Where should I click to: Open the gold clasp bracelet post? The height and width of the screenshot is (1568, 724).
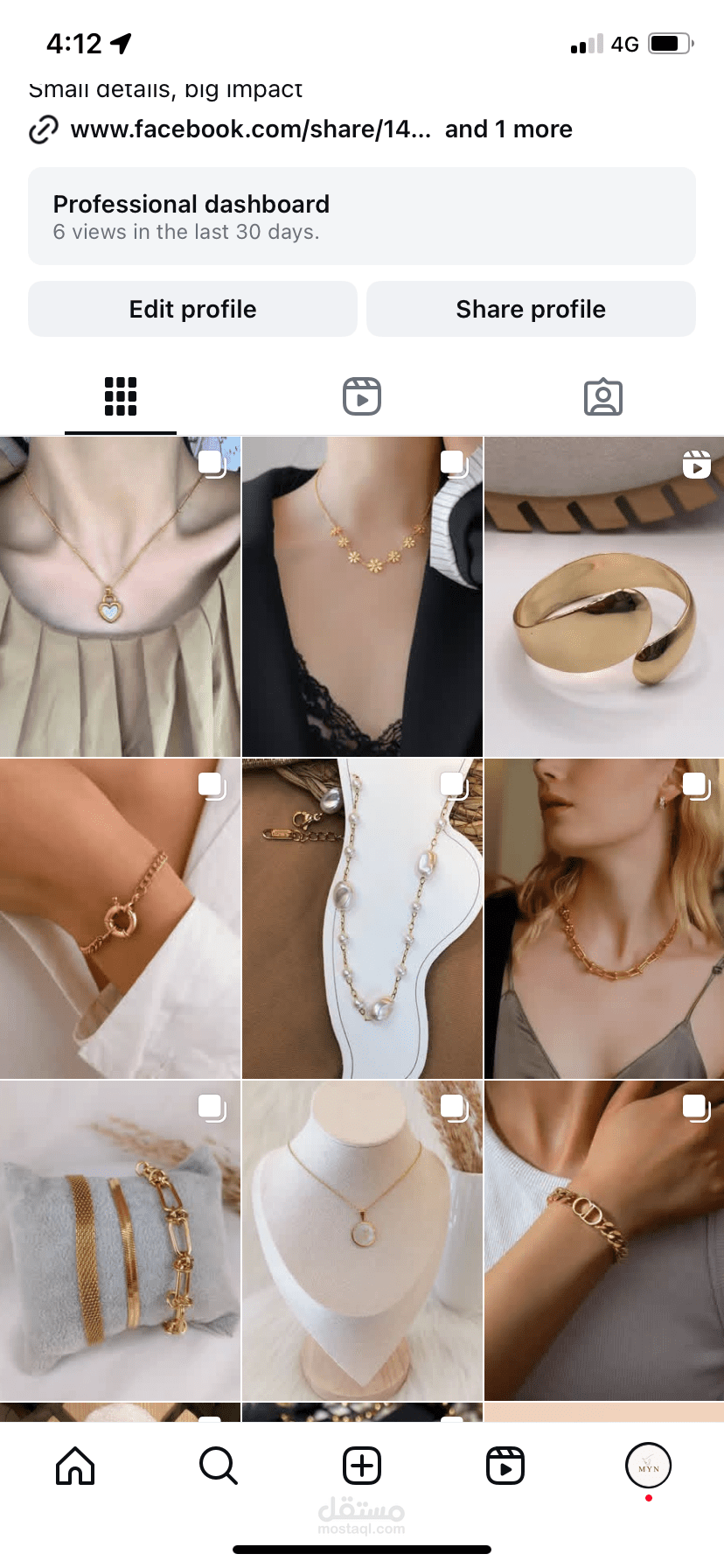point(120,919)
